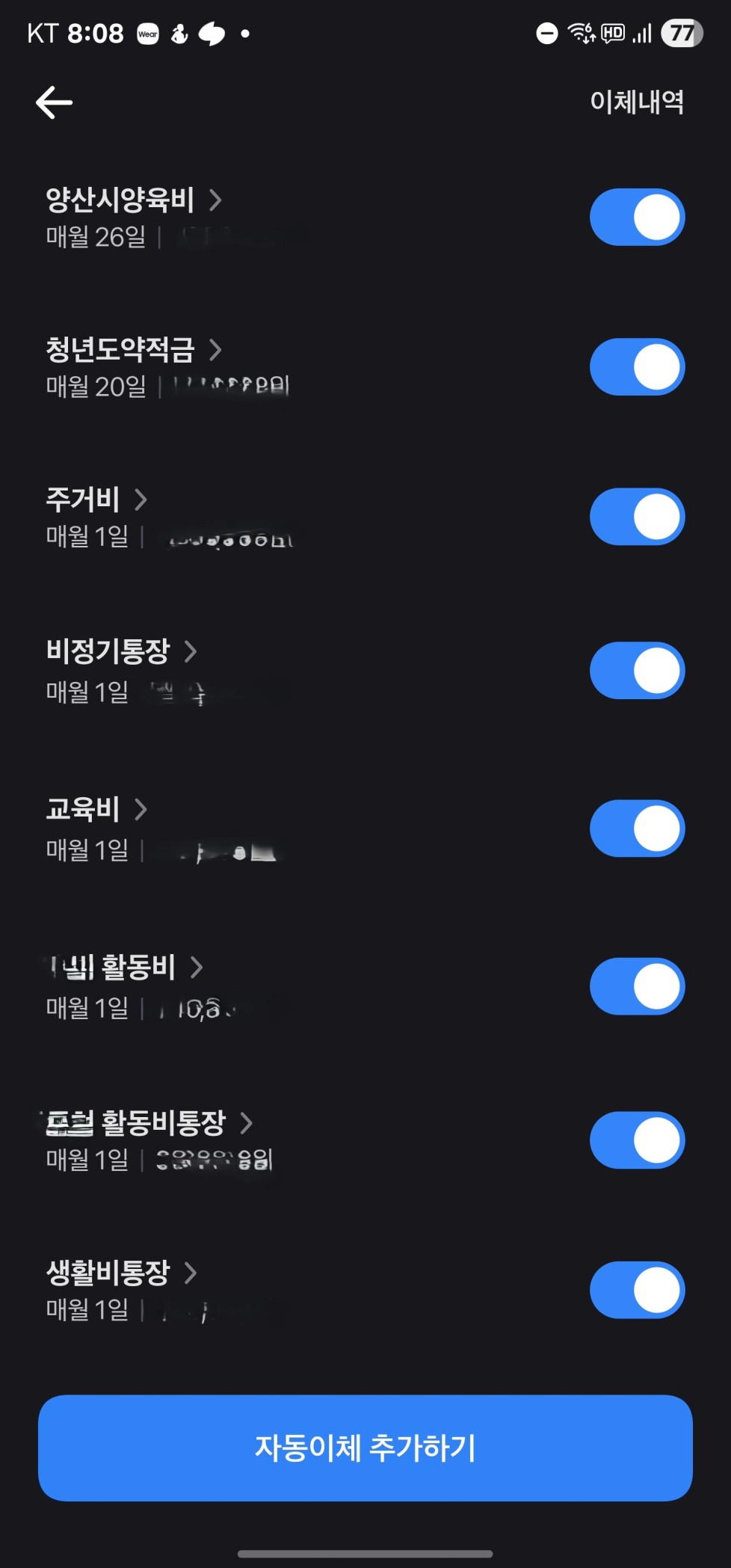The height and width of the screenshot is (1568, 731).
Task: Open 이체내역 transfer history
Action: point(636,102)
